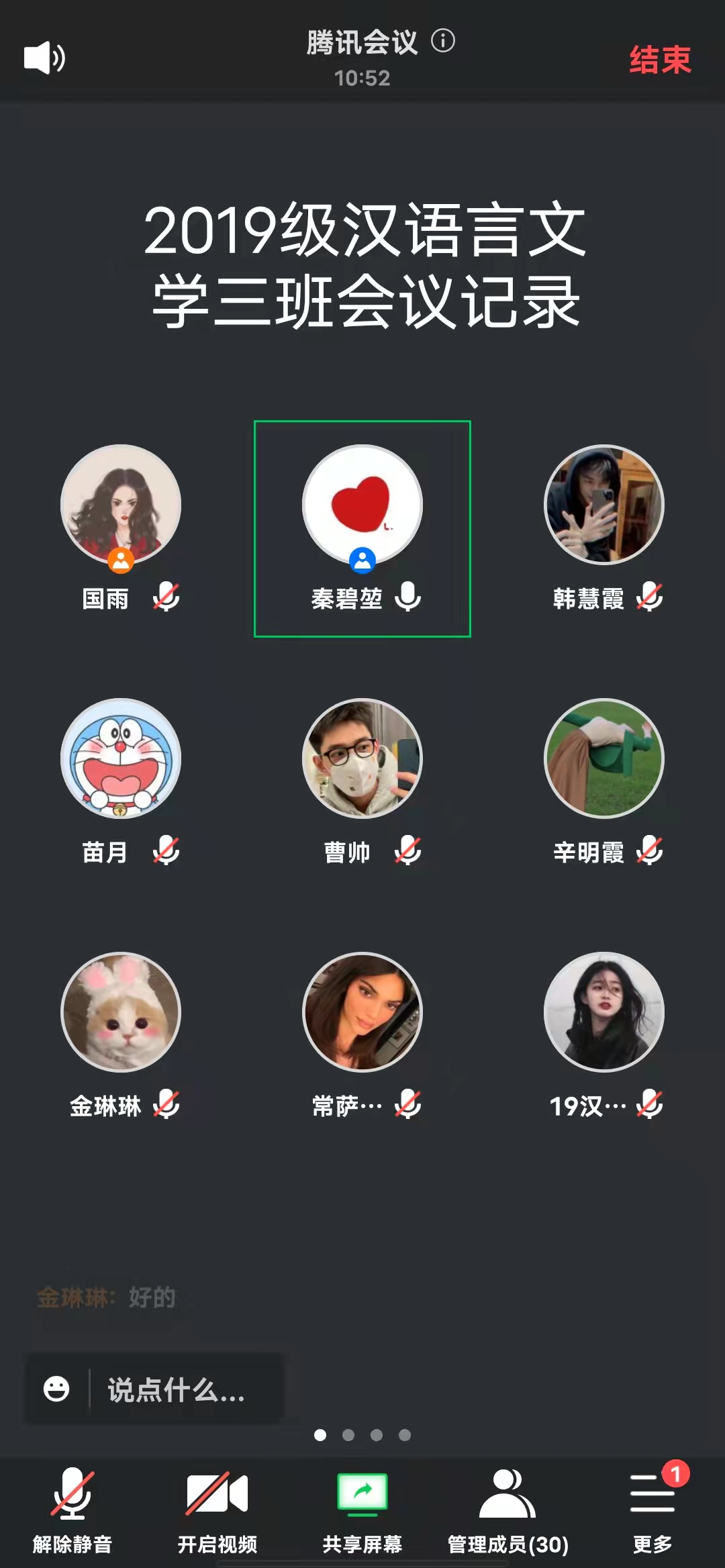Toggle the speaker audio icon
This screenshot has width=725, height=1568.
click(44, 58)
